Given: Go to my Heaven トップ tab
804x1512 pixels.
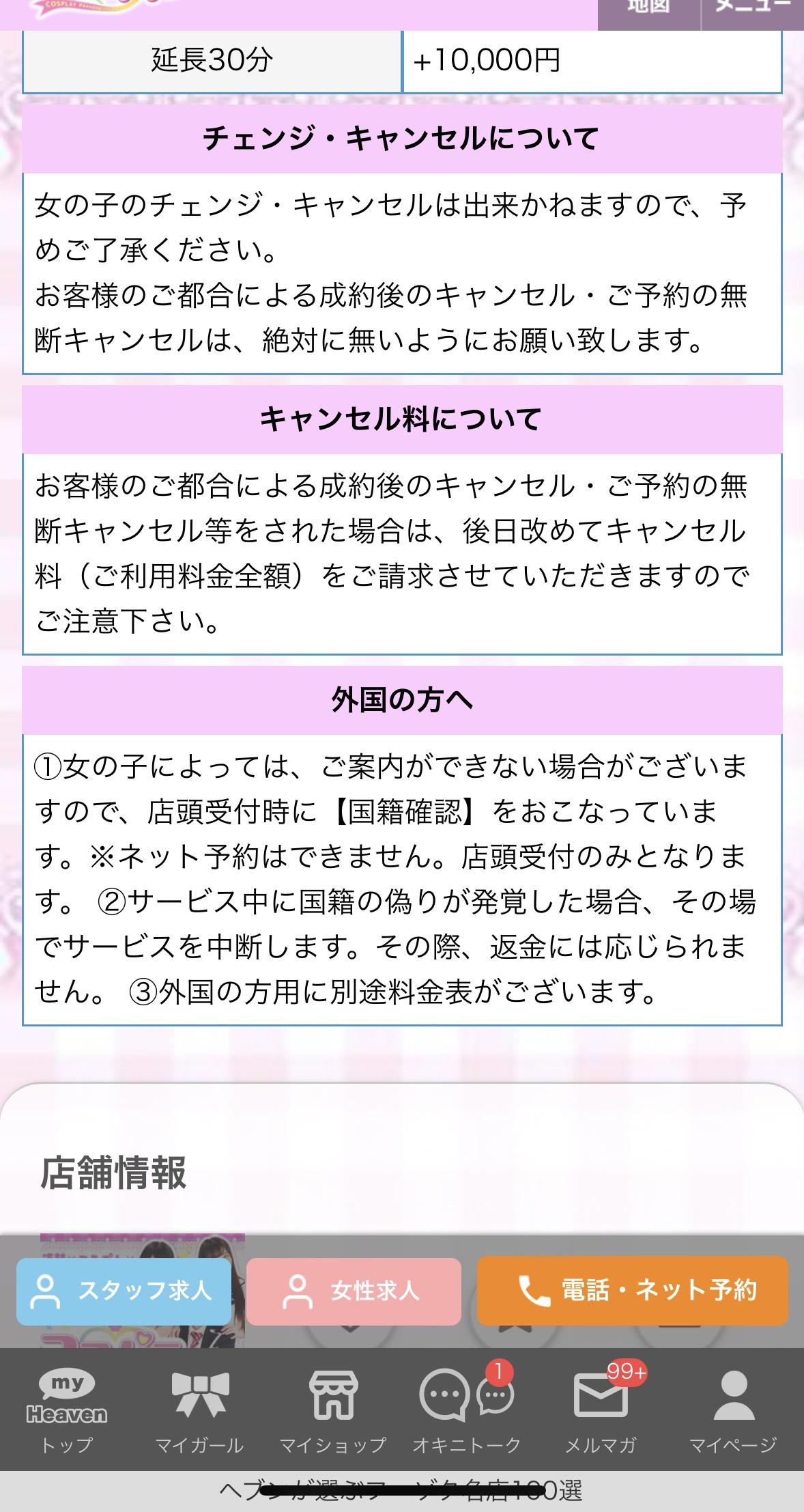Looking at the screenshot, I should 66,1412.
